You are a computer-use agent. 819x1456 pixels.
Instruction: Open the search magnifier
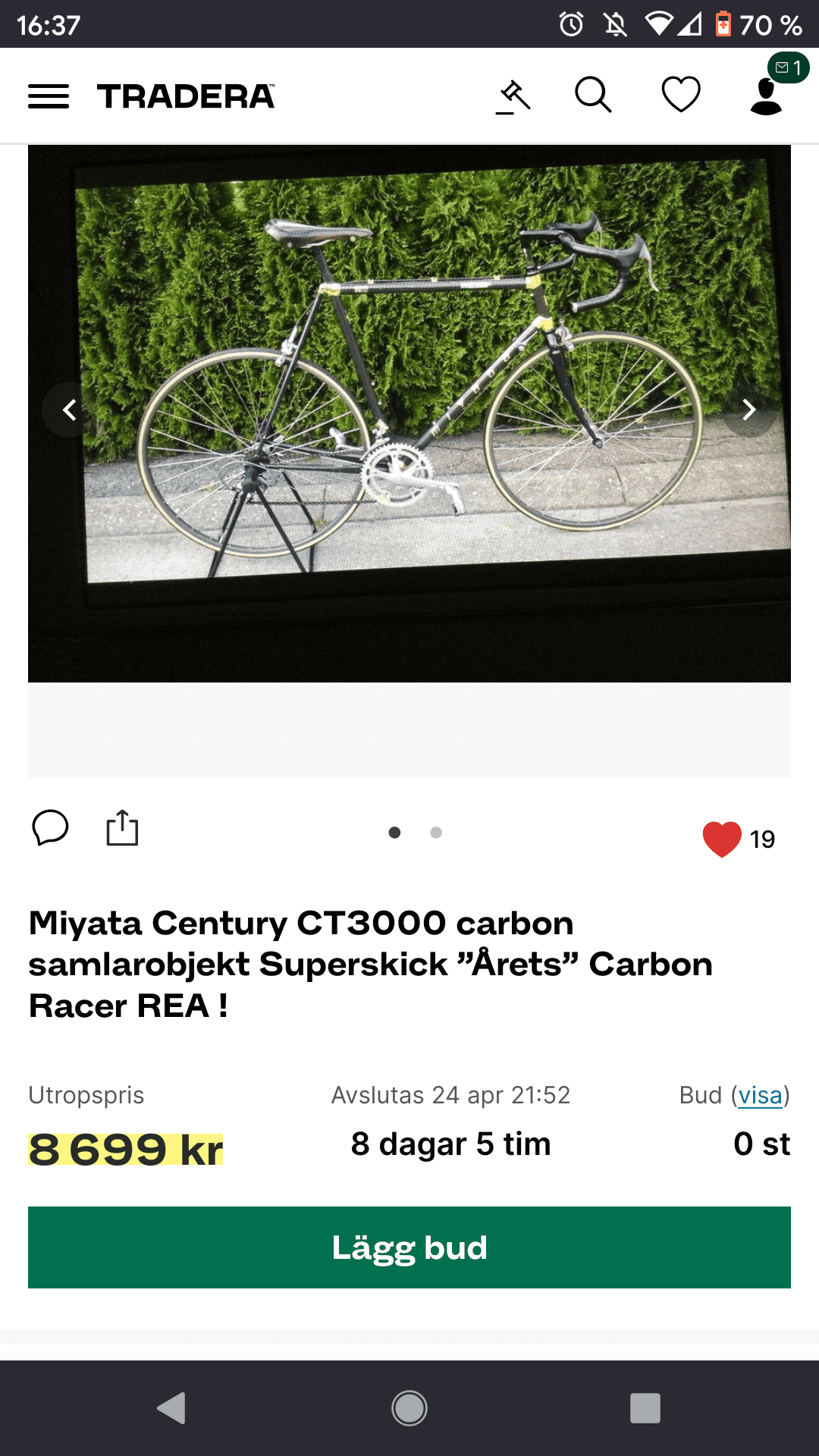click(x=593, y=95)
